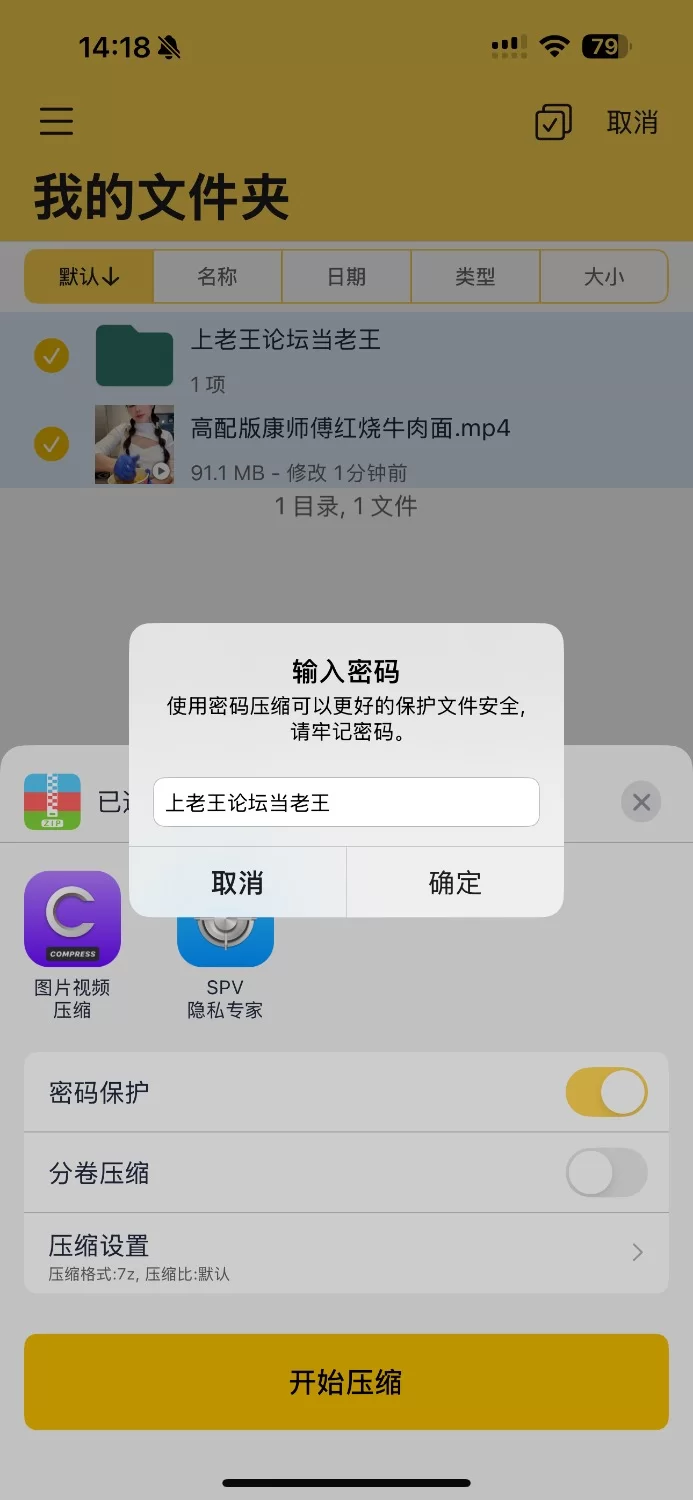Cancel the 输入密码 dialog
The image size is (693, 1500).
(238, 882)
